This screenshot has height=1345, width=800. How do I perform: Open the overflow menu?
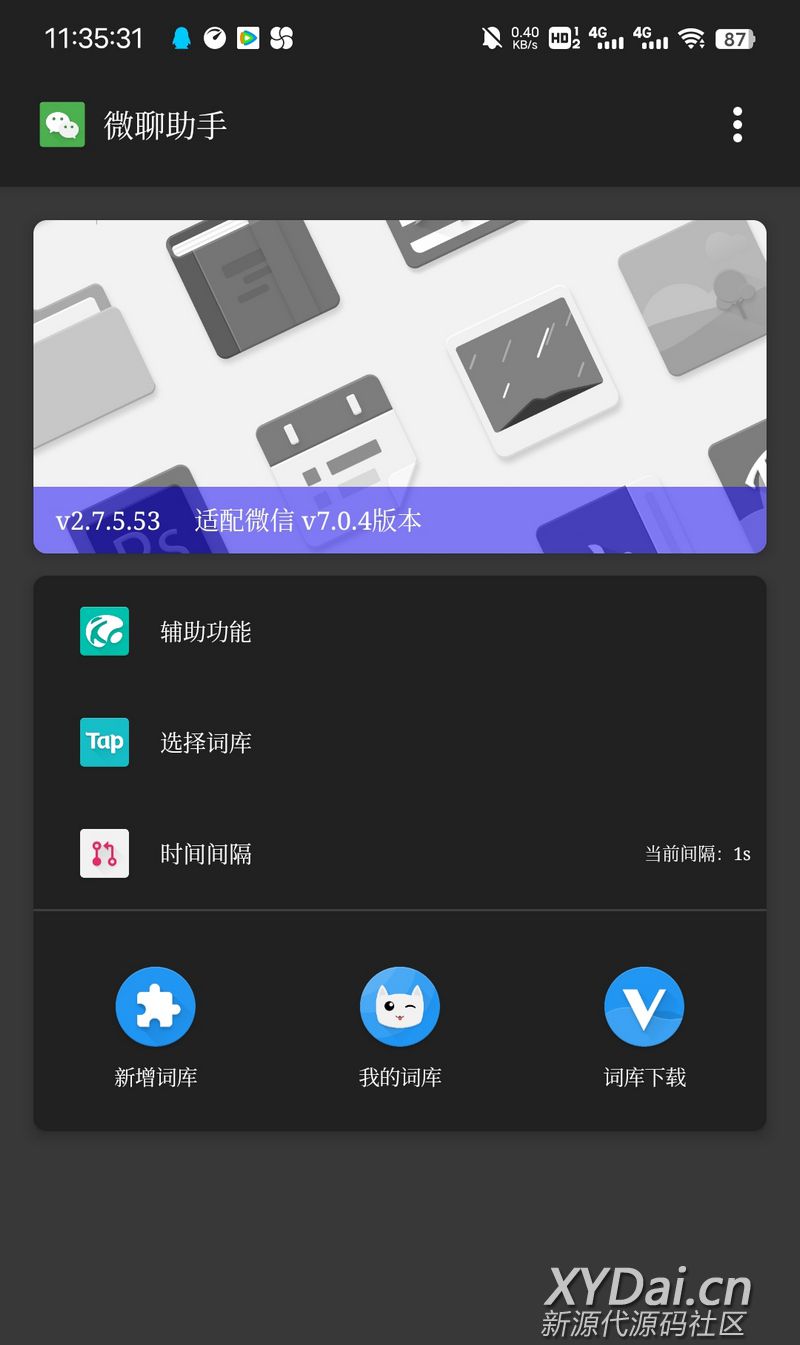pyautogui.click(x=737, y=124)
